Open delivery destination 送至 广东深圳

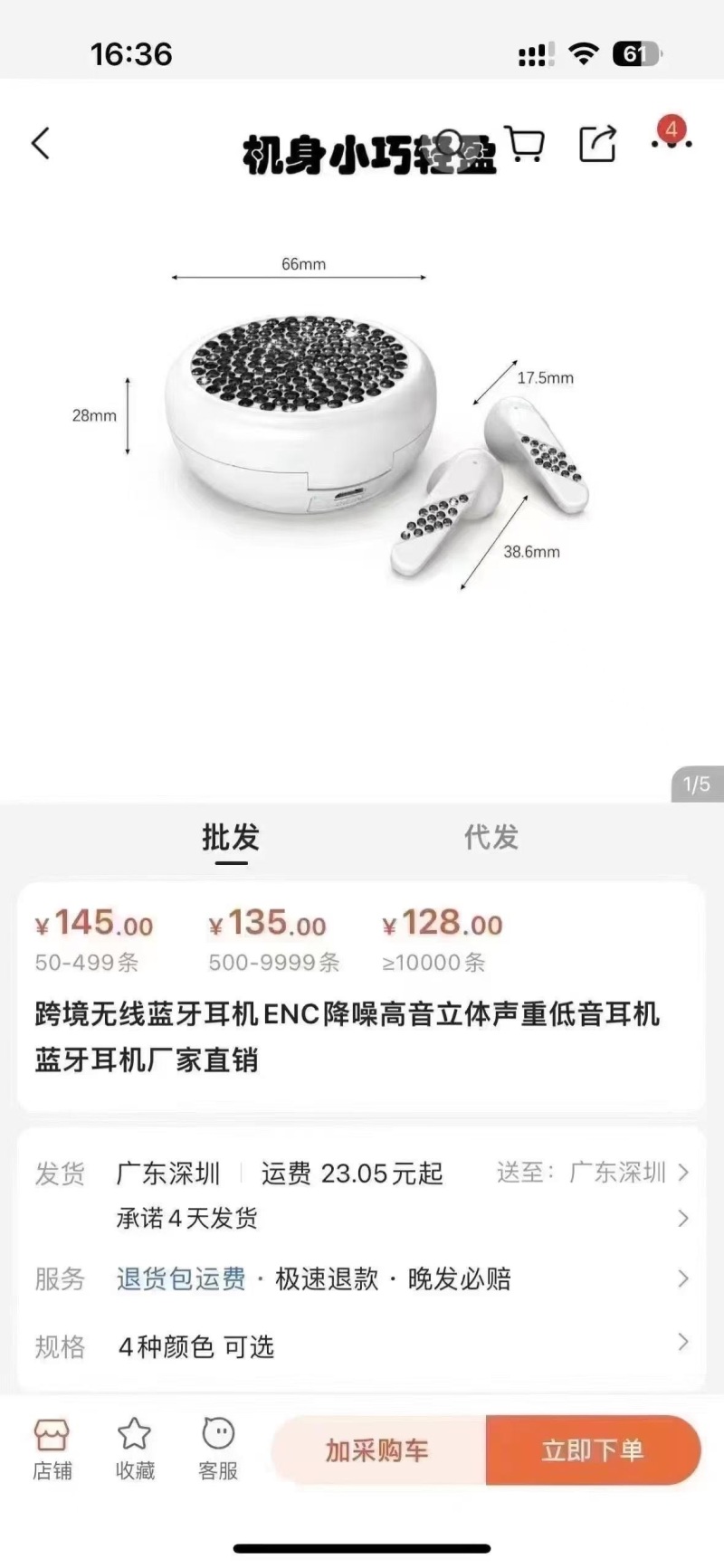[x=593, y=1173]
